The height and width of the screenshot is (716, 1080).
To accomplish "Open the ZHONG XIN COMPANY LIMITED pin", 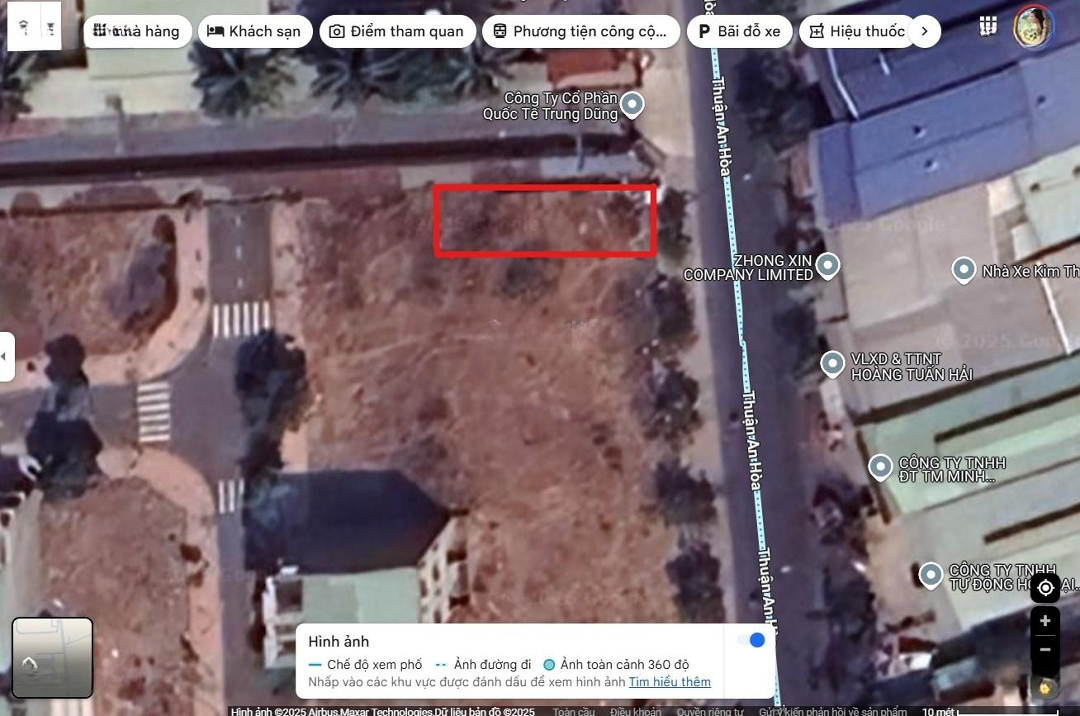I will pyautogui.click(x=827, y=266).
